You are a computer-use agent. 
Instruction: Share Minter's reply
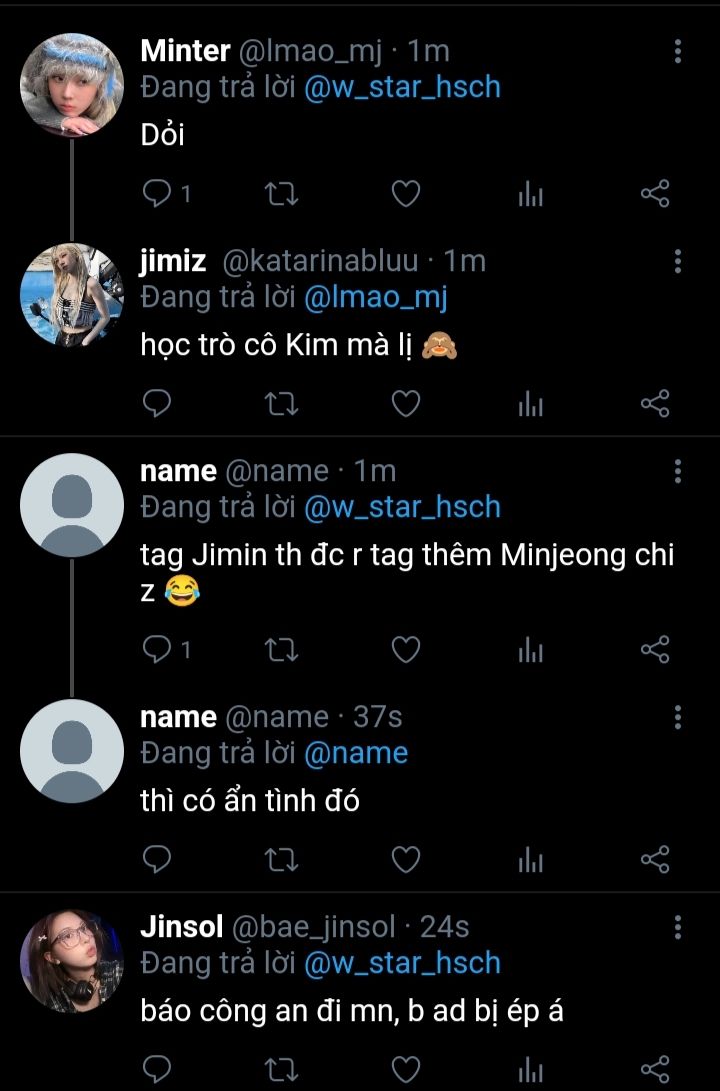(x=654, y=195)
